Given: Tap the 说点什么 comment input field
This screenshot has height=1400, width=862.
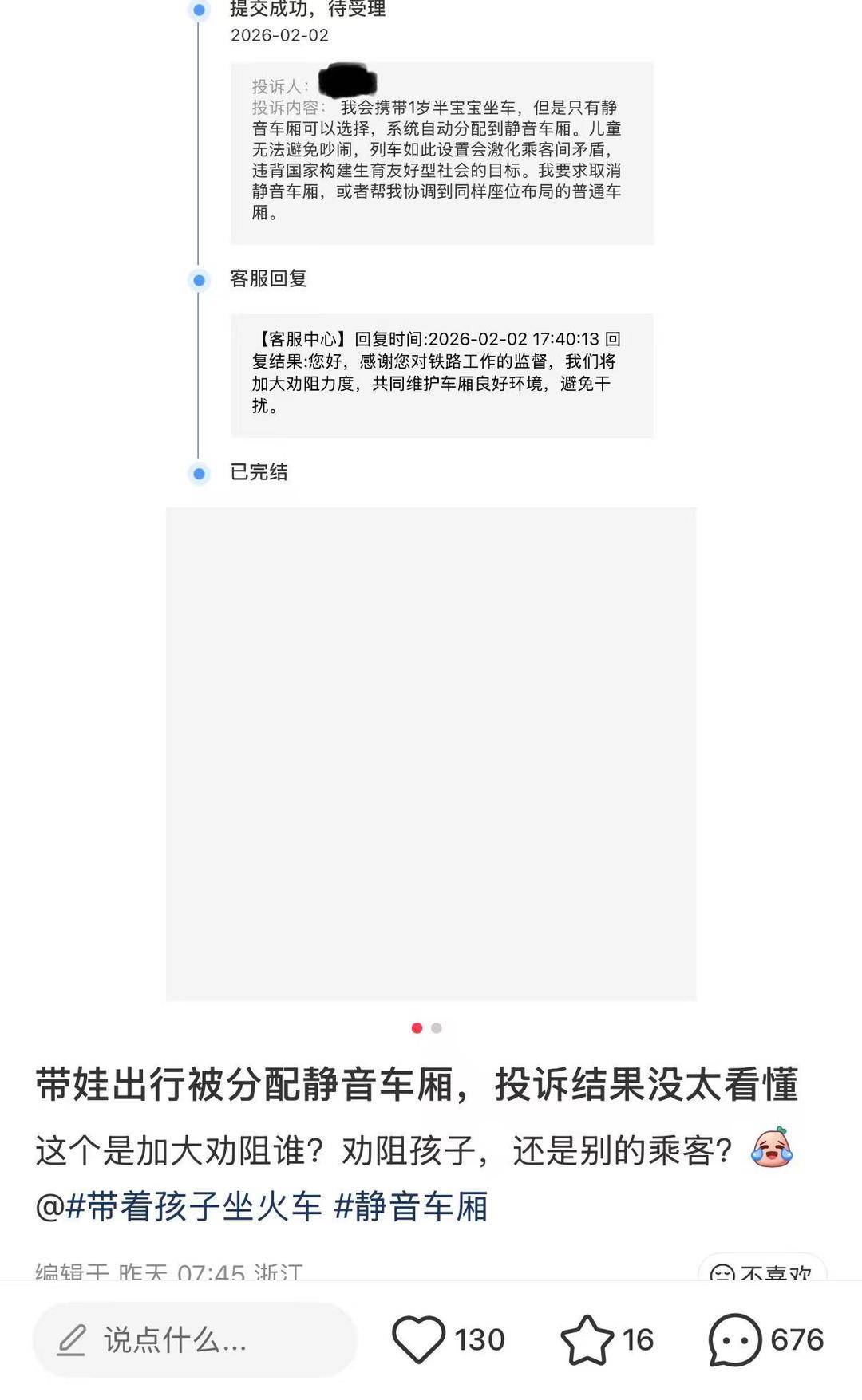Looking at the screenshot, I should 194,1339.
